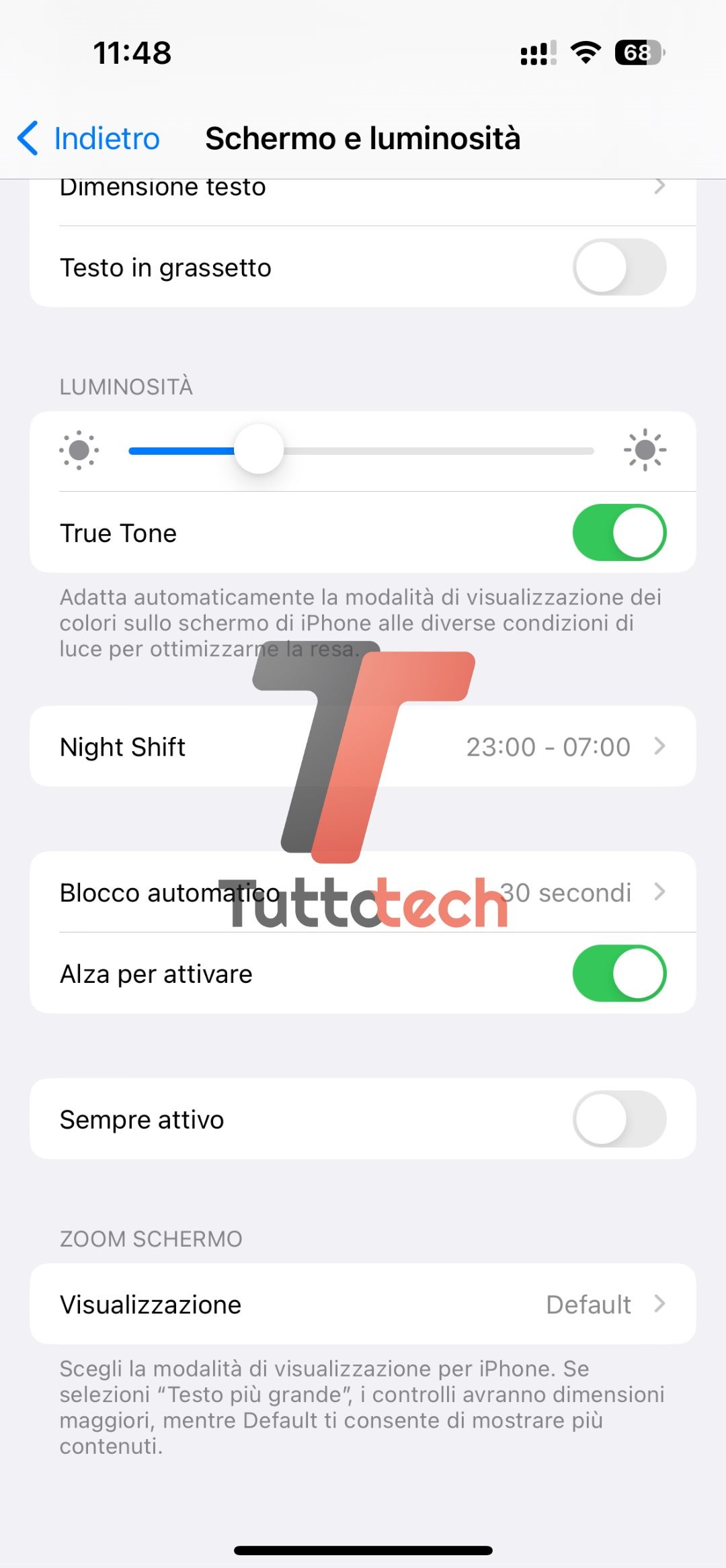The image size is (726, 1568).
Task: Open Visualizzazione zoom settings
Action: (x=363, y=1304)
